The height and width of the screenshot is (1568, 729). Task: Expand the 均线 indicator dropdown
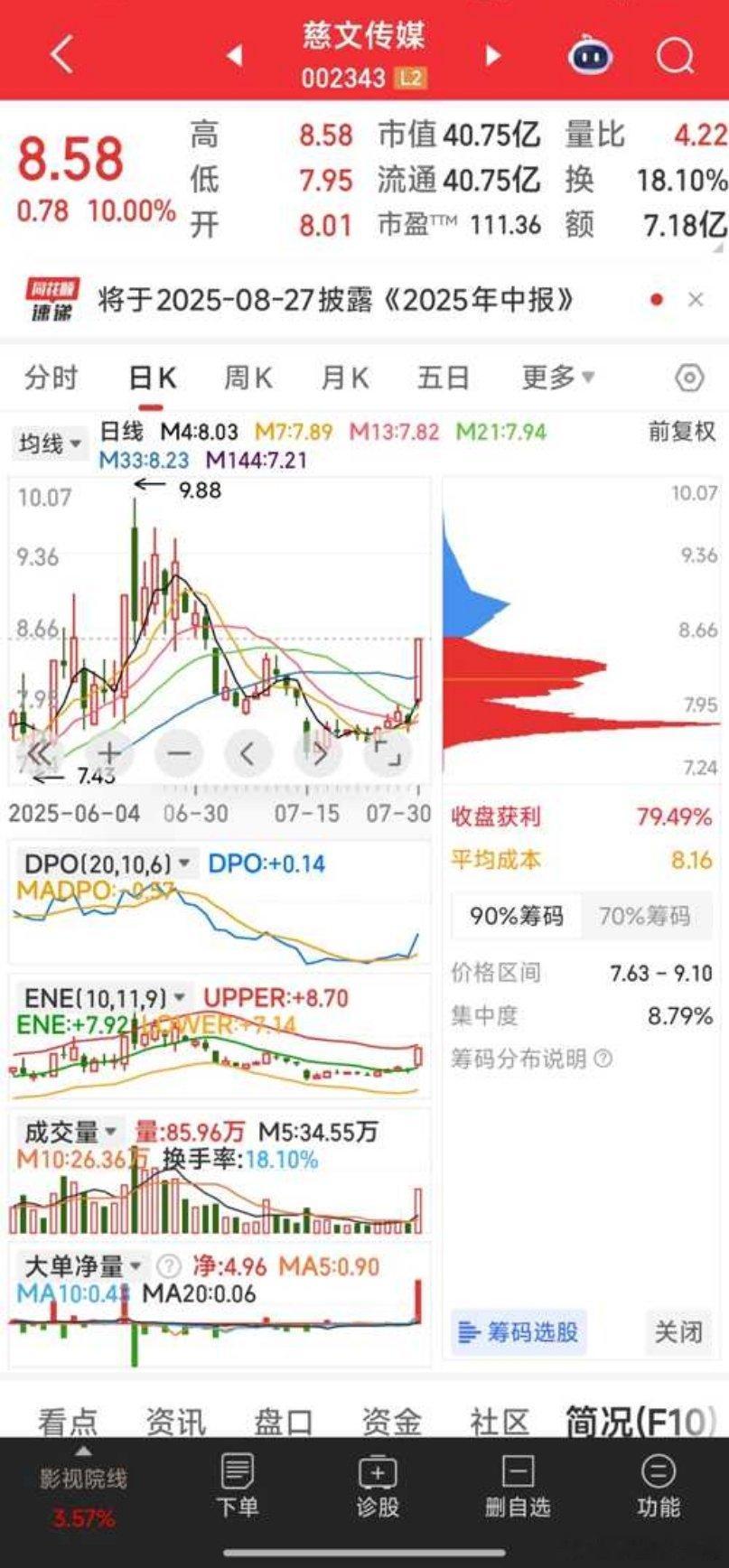point(50,443)
